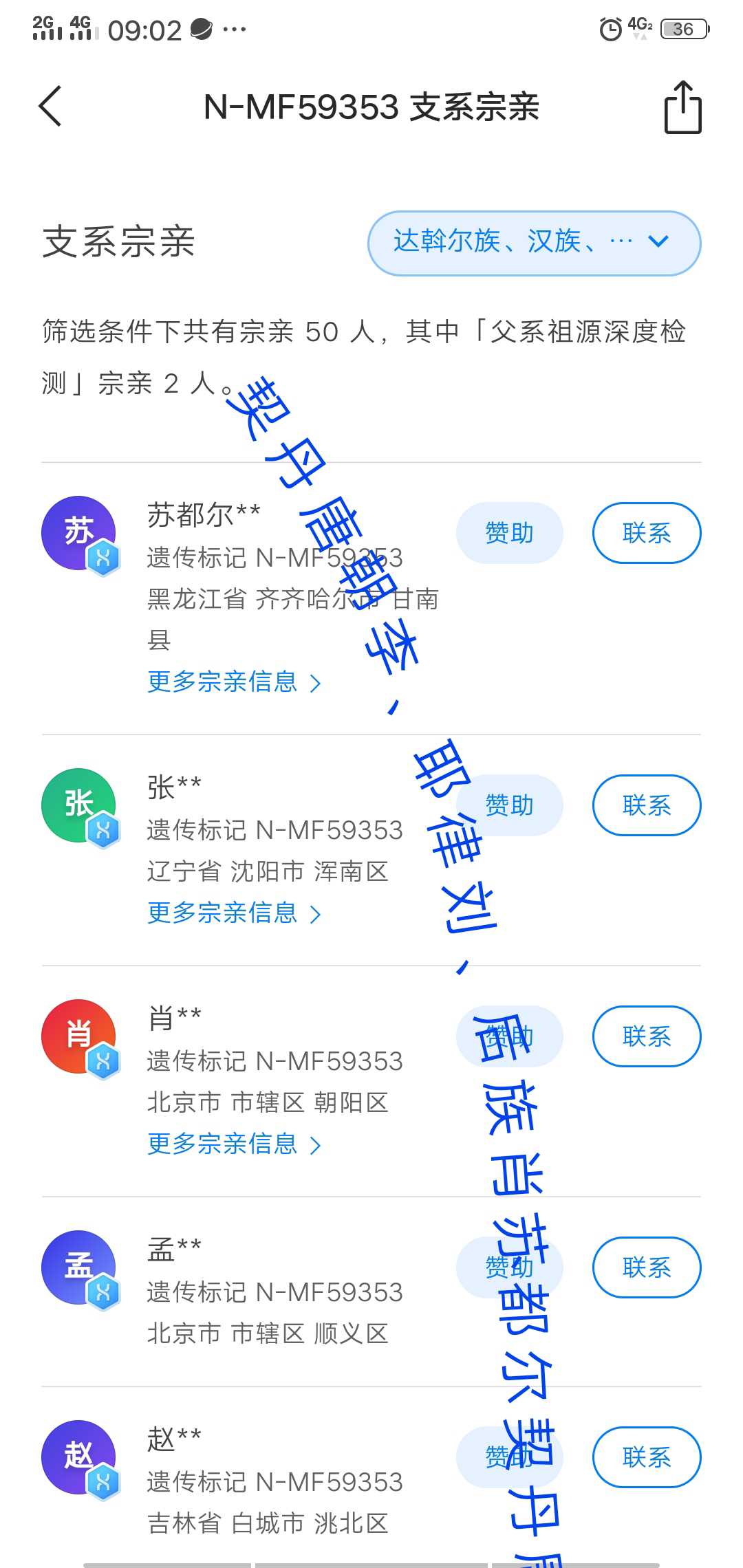Tap 赞助 next to 肖**
Screen dimensions: 743x1568
click(x=509, y=1036)
